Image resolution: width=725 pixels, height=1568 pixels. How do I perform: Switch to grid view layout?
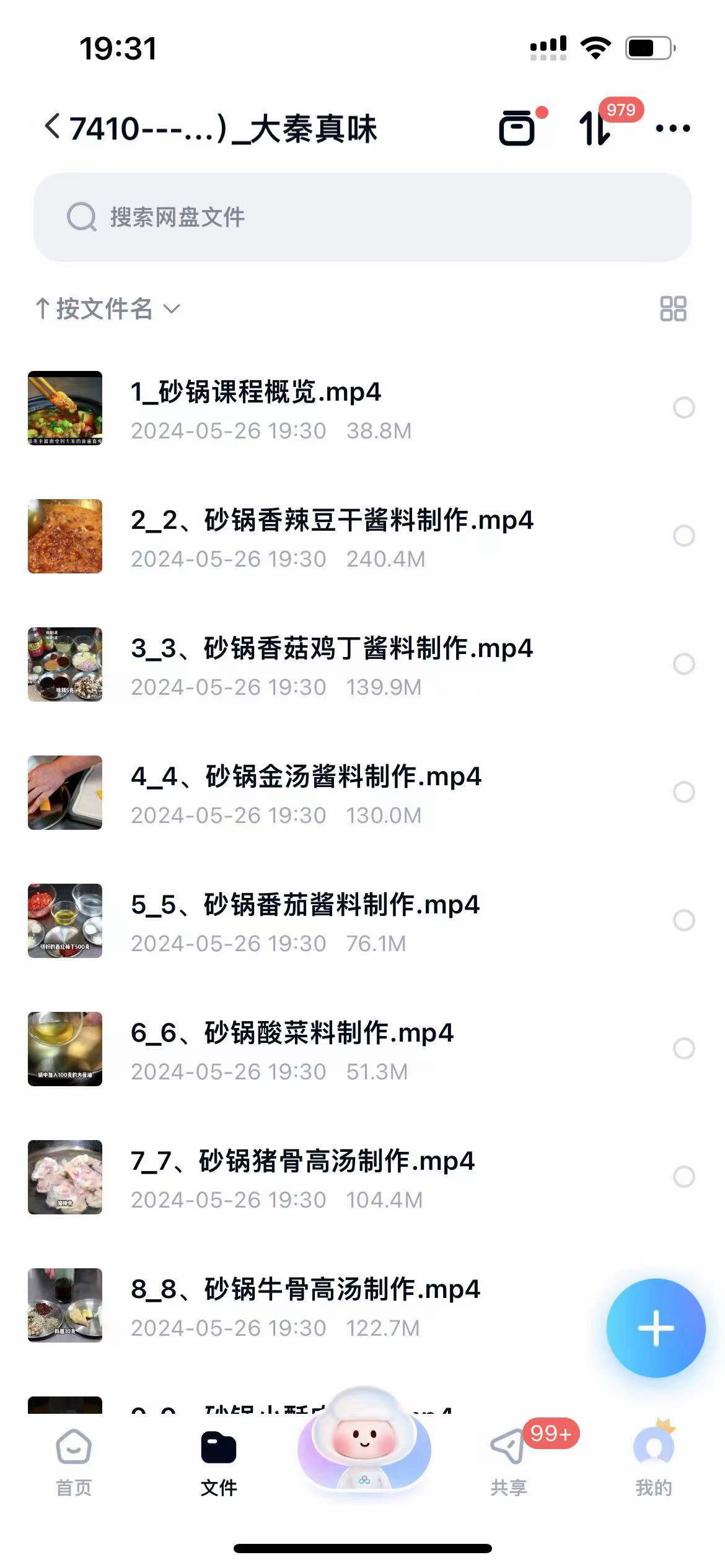click(673, 308)
